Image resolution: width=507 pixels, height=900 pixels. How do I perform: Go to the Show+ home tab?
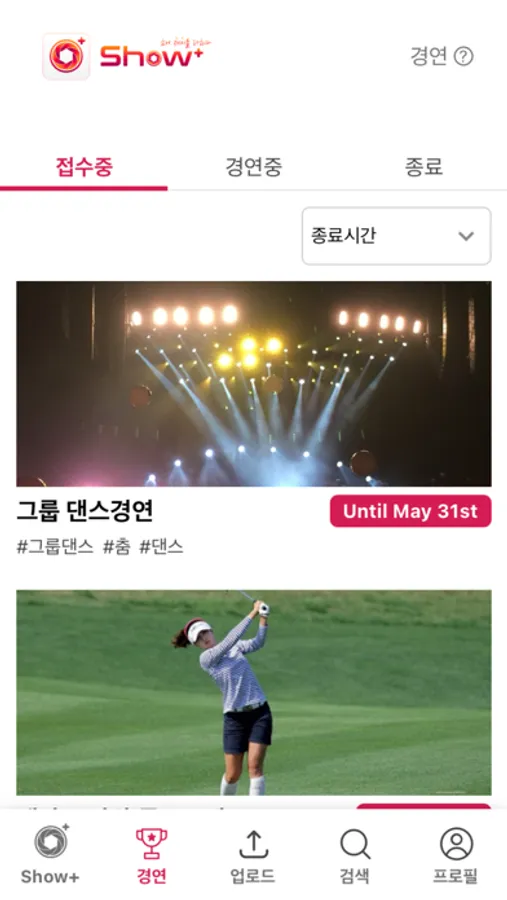coord(51,855)
